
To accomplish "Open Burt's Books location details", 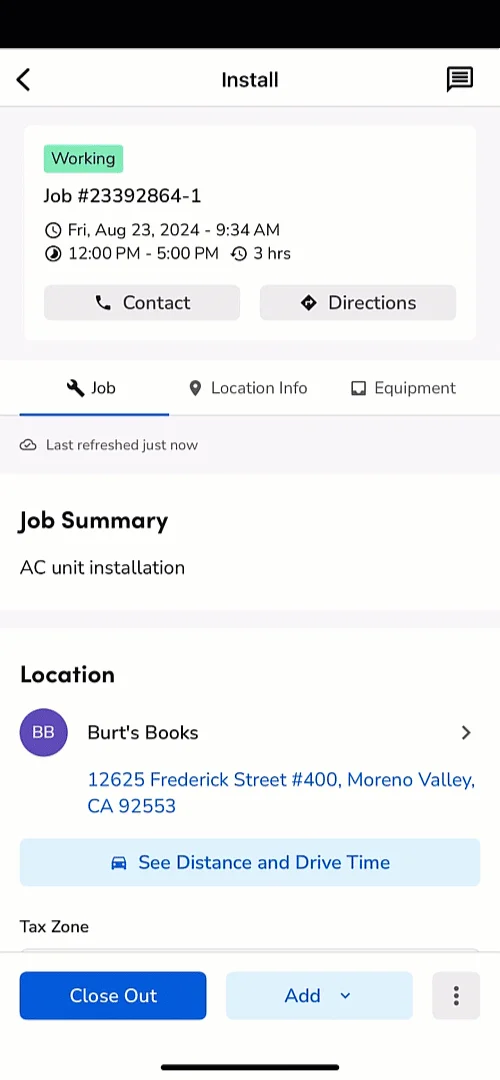I will click(249, 732).
